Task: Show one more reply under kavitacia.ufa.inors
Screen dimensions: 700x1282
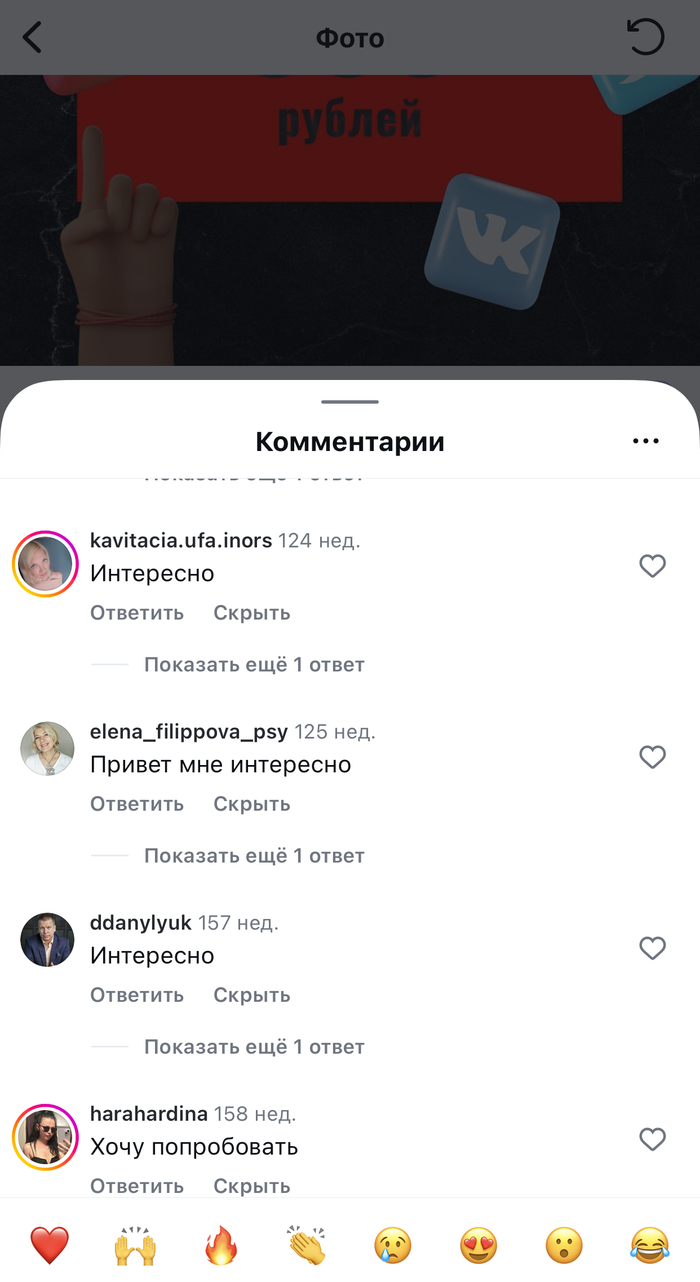Action: pyautogui.click(x=254, y=664)
